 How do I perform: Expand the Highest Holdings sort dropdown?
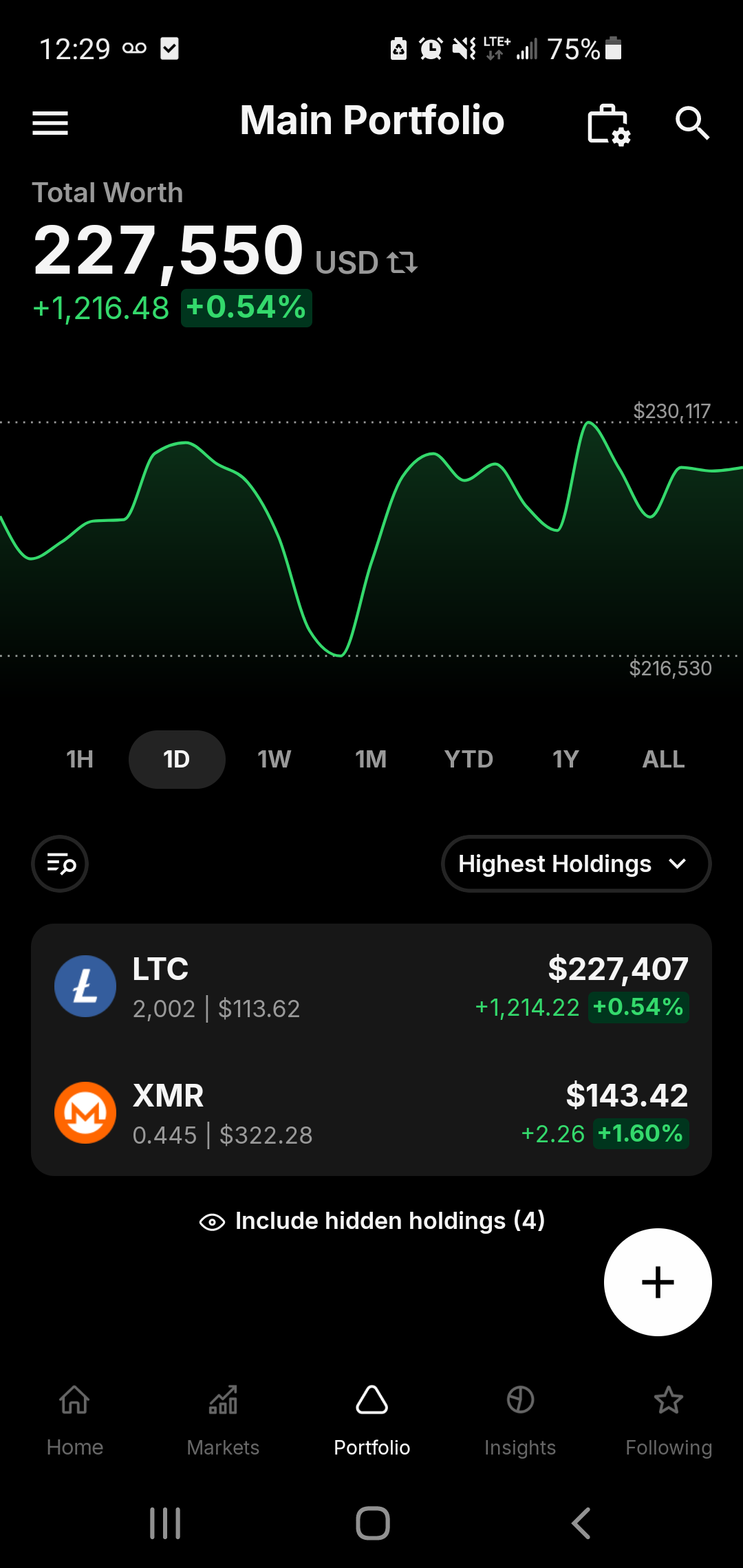coord(577,864)
